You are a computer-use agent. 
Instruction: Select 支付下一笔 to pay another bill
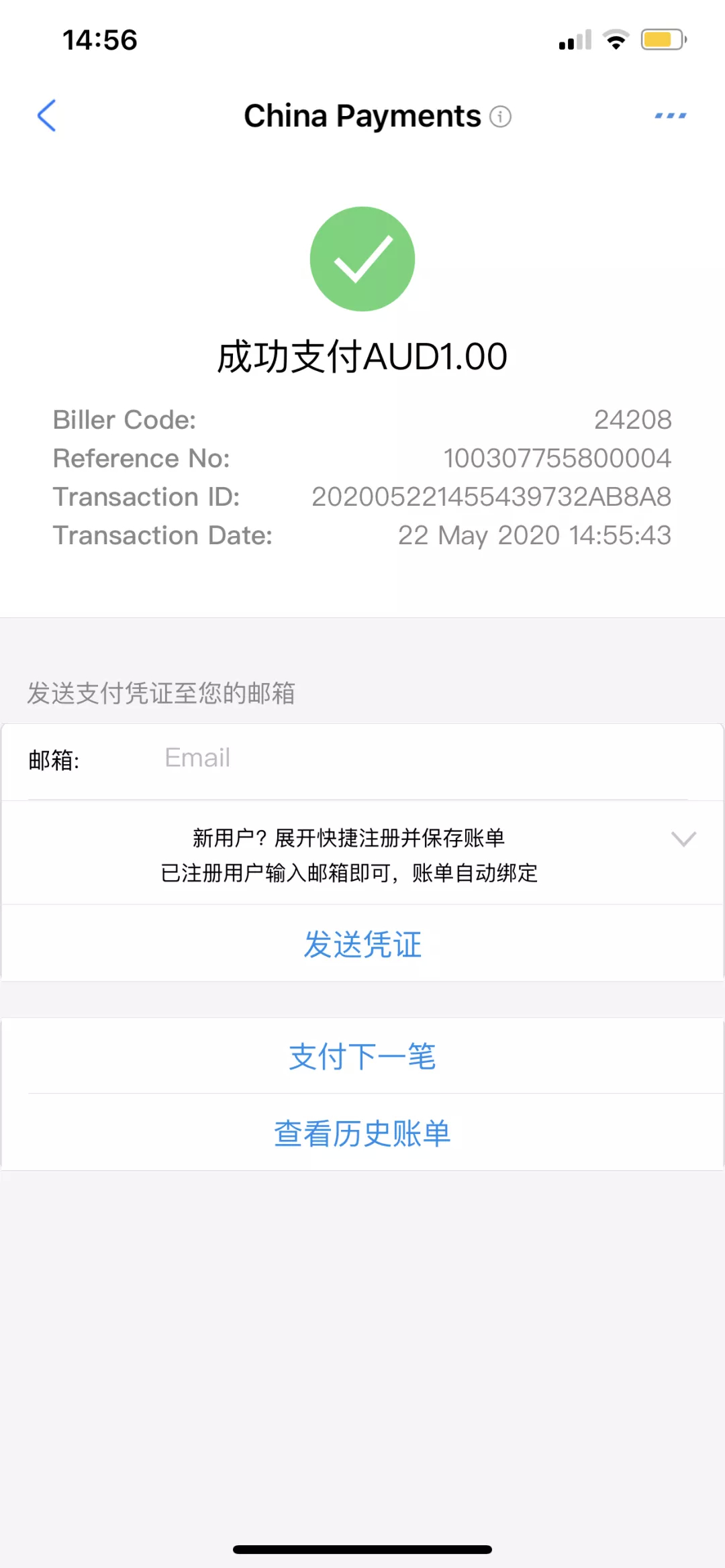[362, 1057]
